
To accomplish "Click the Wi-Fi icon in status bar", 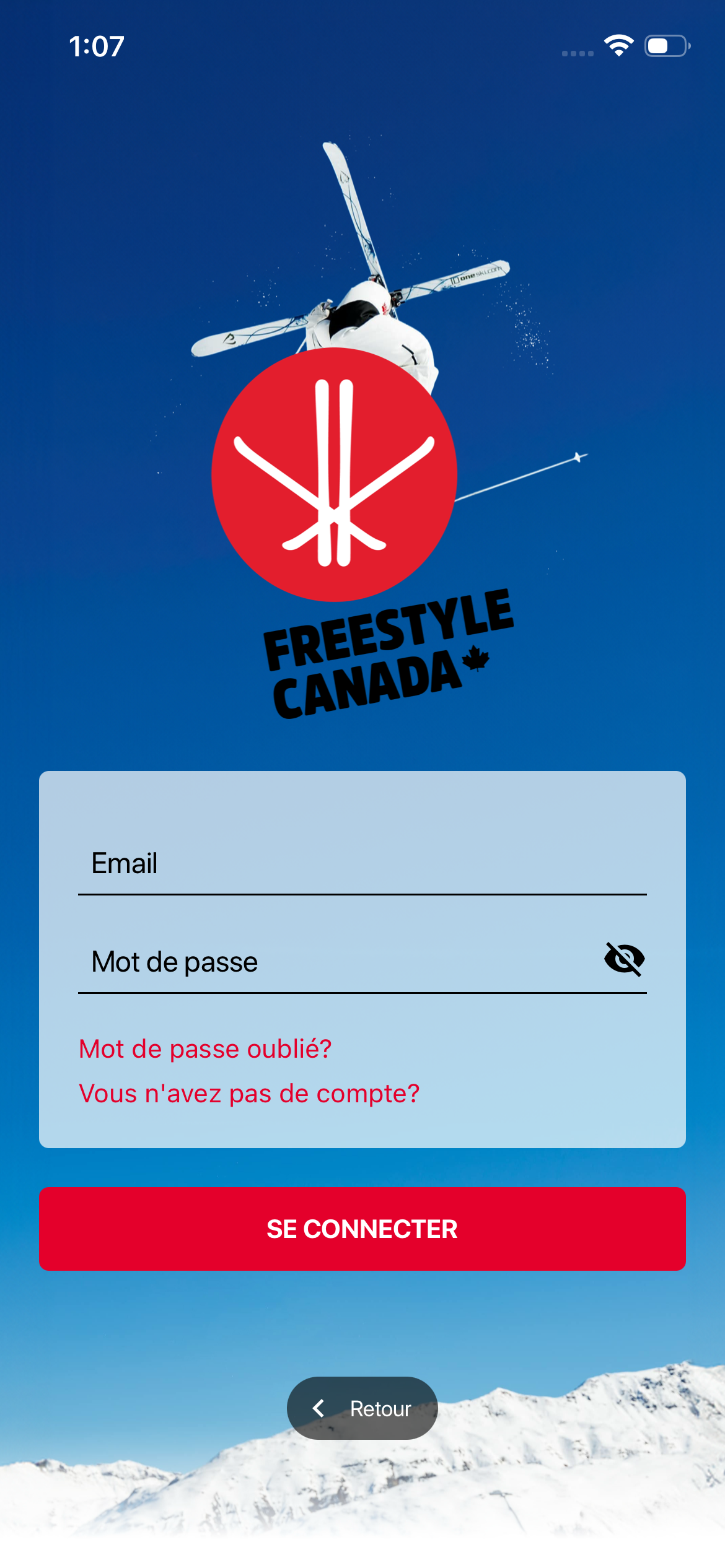I will [x=618, y=44].
